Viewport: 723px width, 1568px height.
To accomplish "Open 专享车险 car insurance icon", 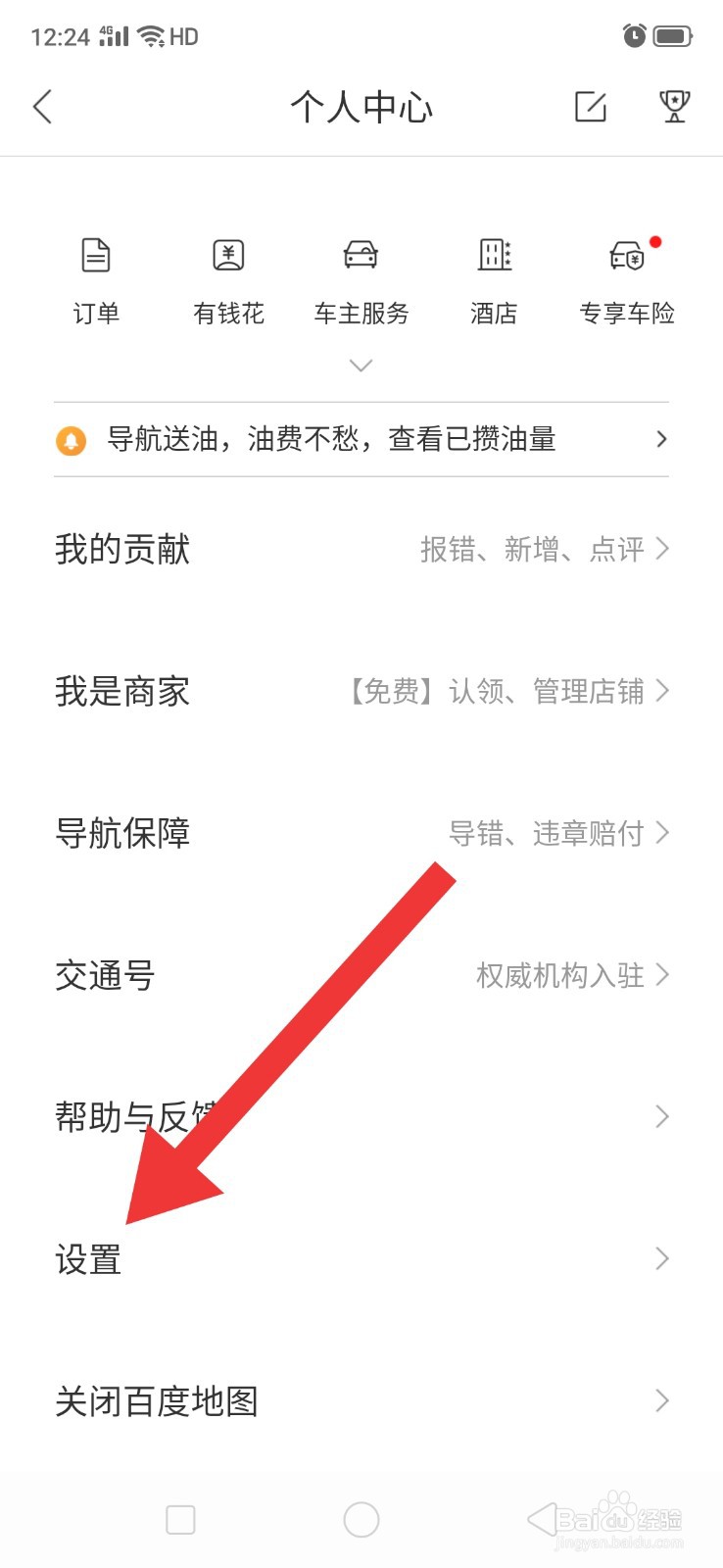I will 627,279.
